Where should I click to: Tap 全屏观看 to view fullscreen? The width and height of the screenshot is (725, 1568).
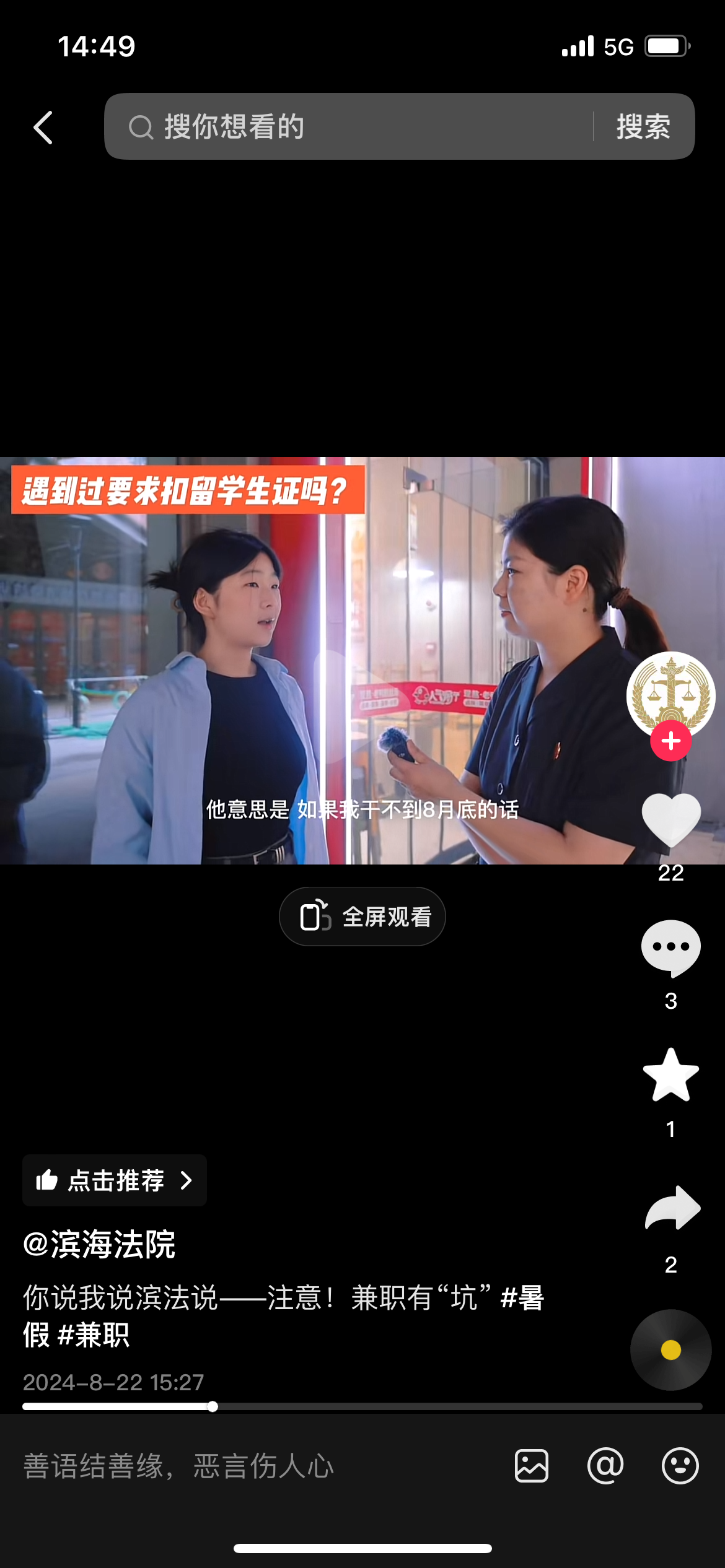(362, 917)
